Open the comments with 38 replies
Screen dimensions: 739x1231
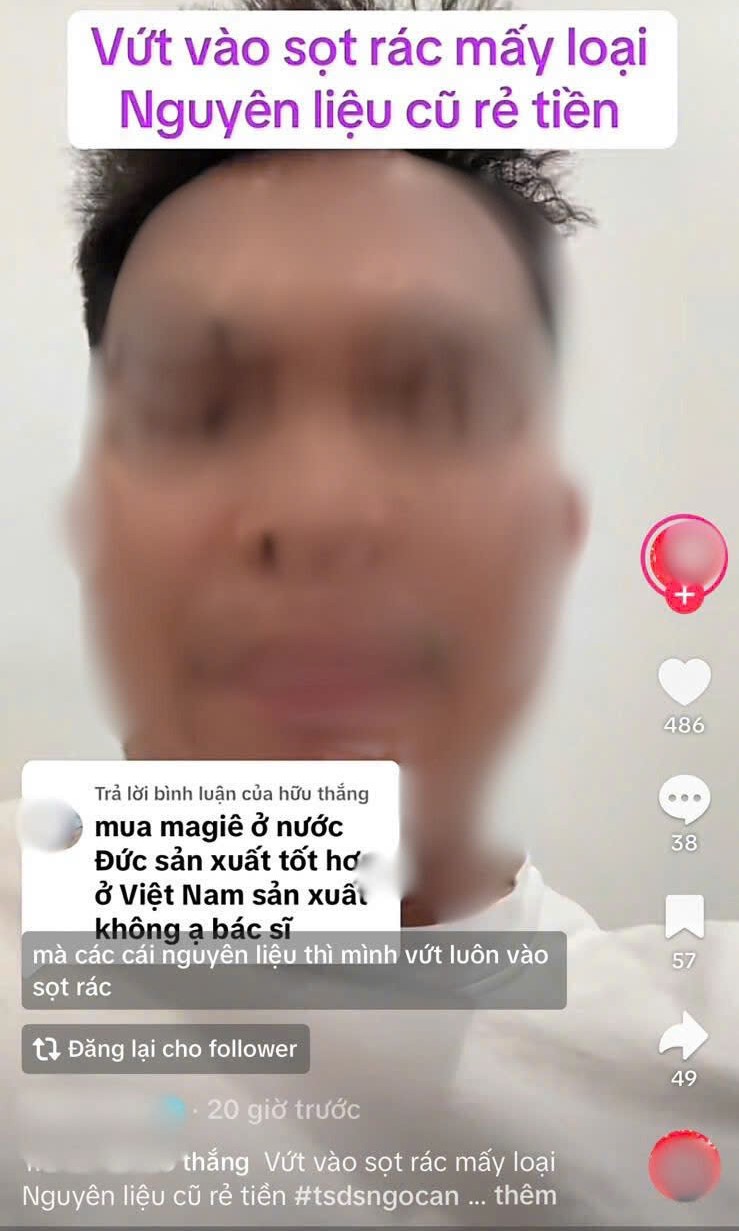click(x=684, y=802)
